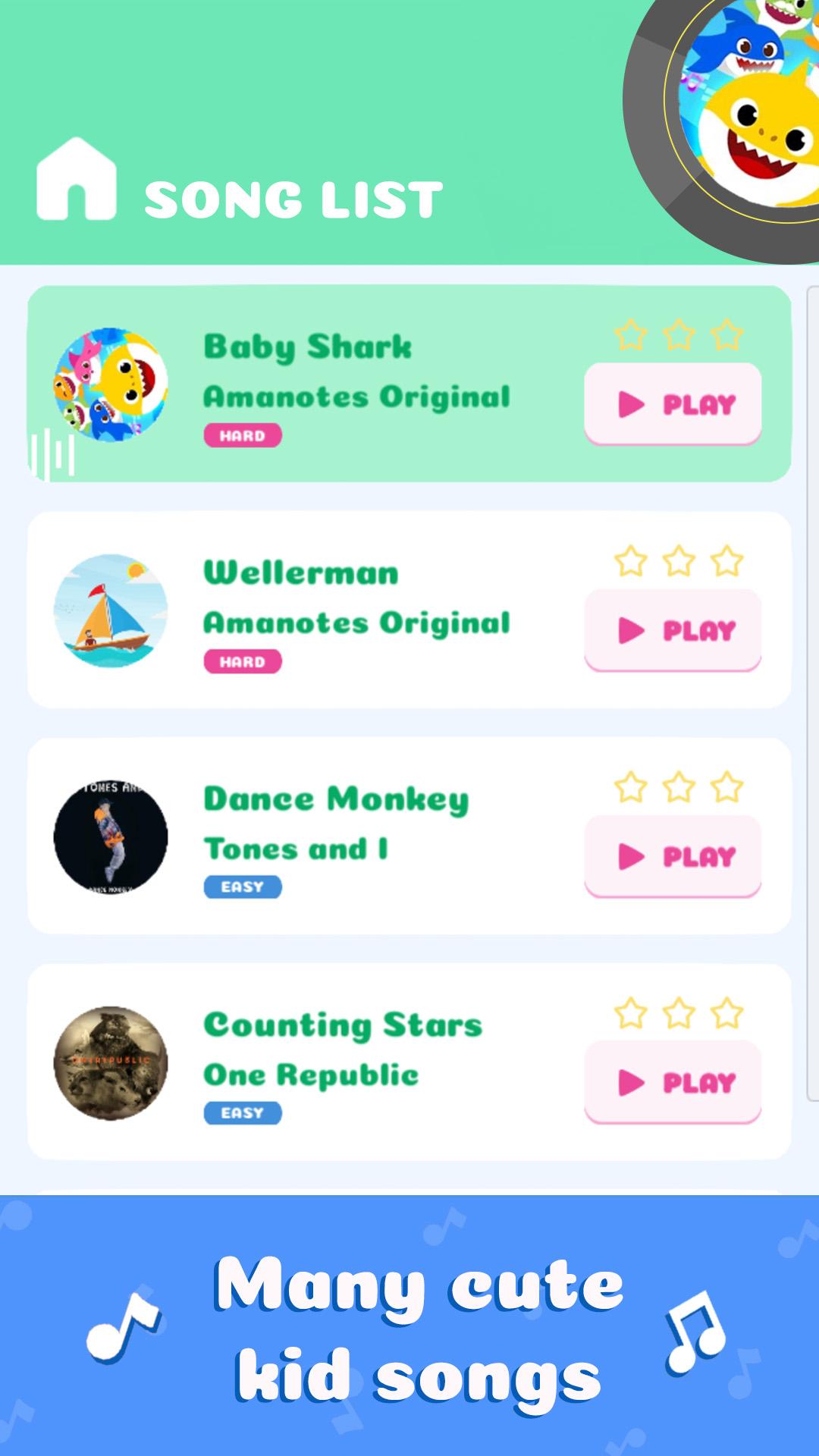Select the Counting Stars song card
This screenshot has height=1456, width=819.
409,1062
